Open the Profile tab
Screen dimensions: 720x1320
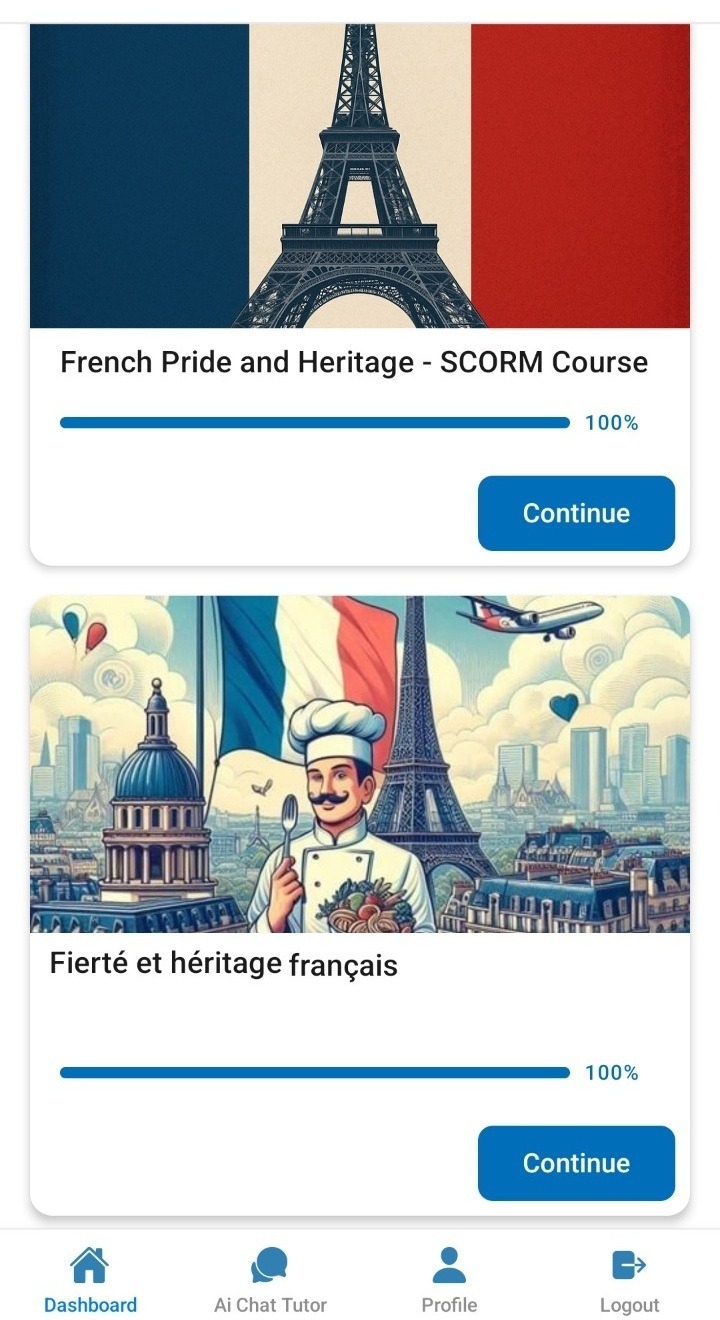tap(449, 1280)
